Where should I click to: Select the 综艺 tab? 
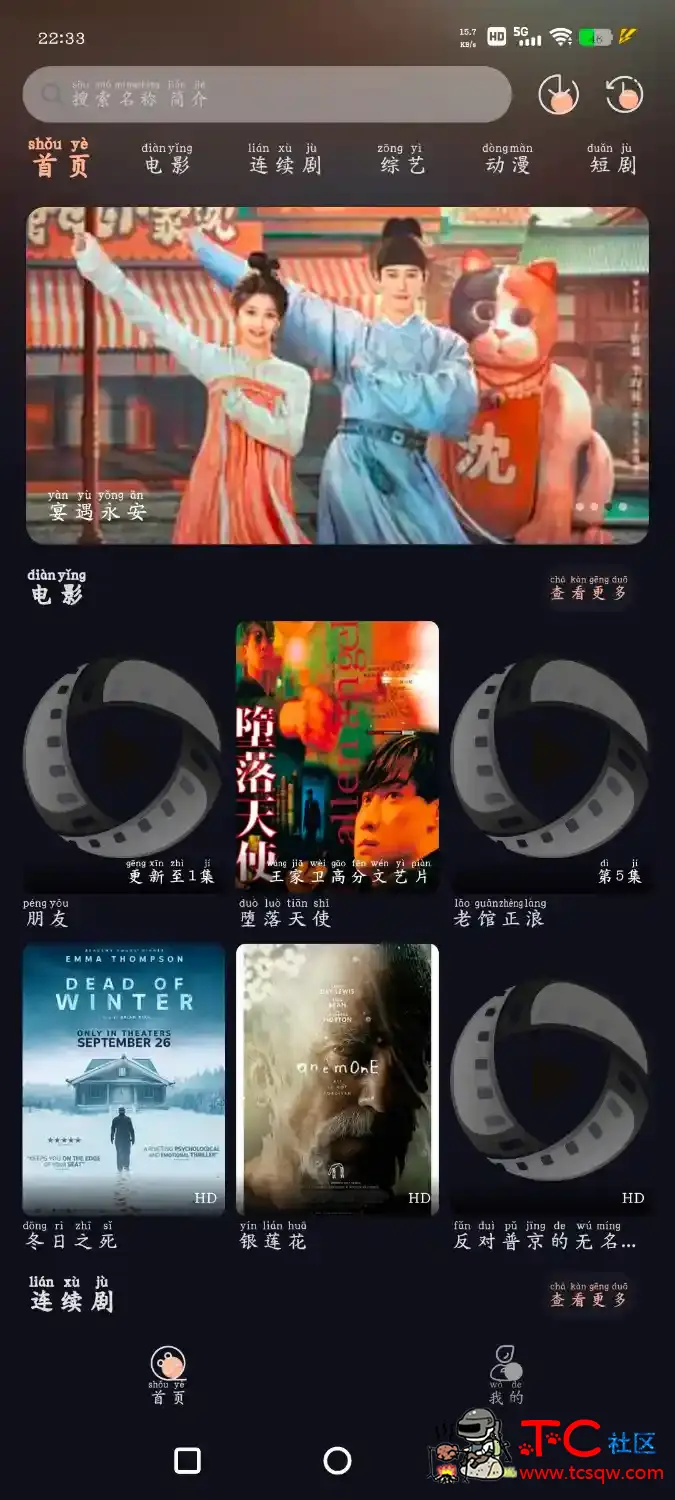click(x=402, y=159)
